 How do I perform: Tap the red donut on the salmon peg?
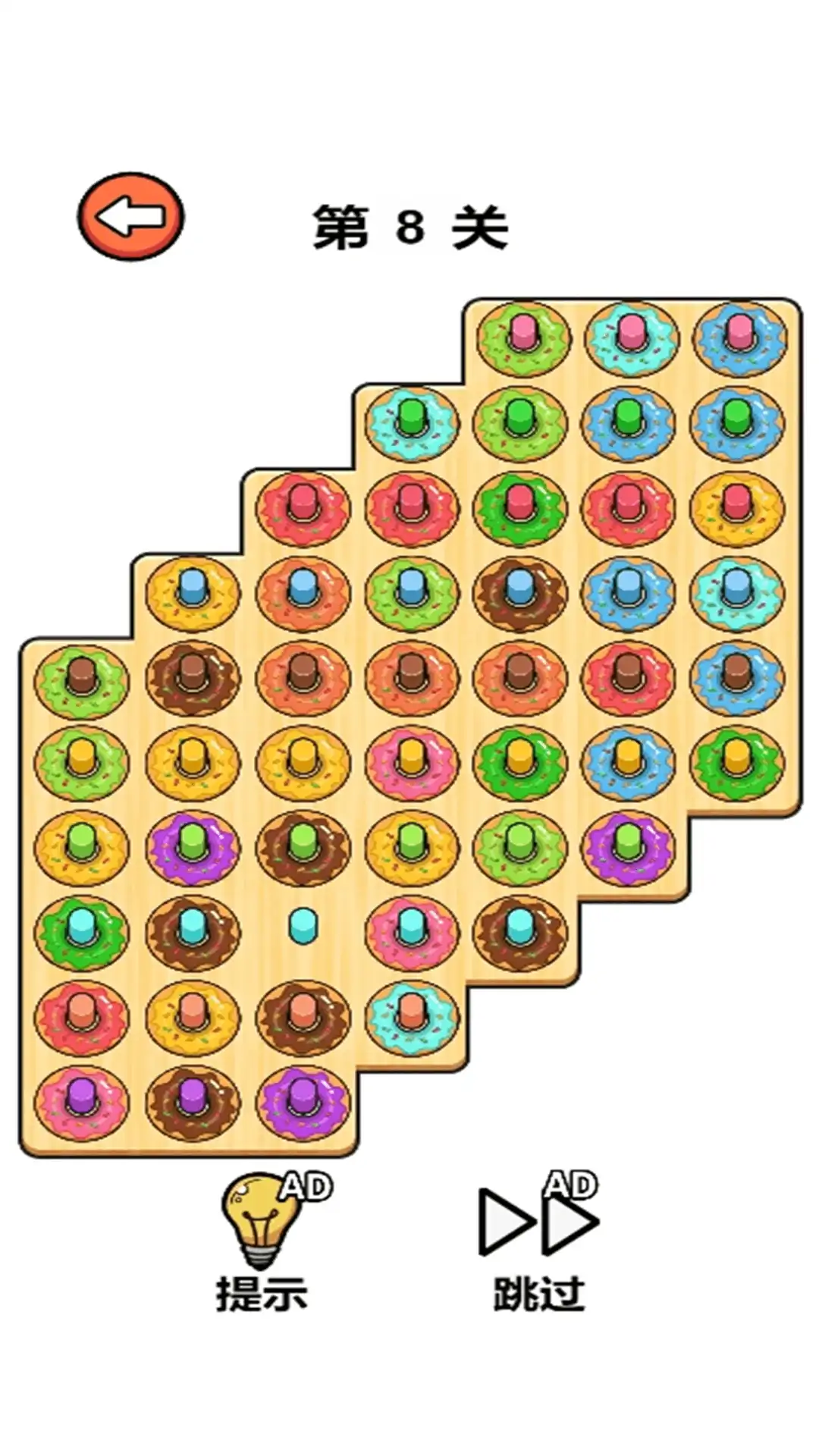[82, 1018]
